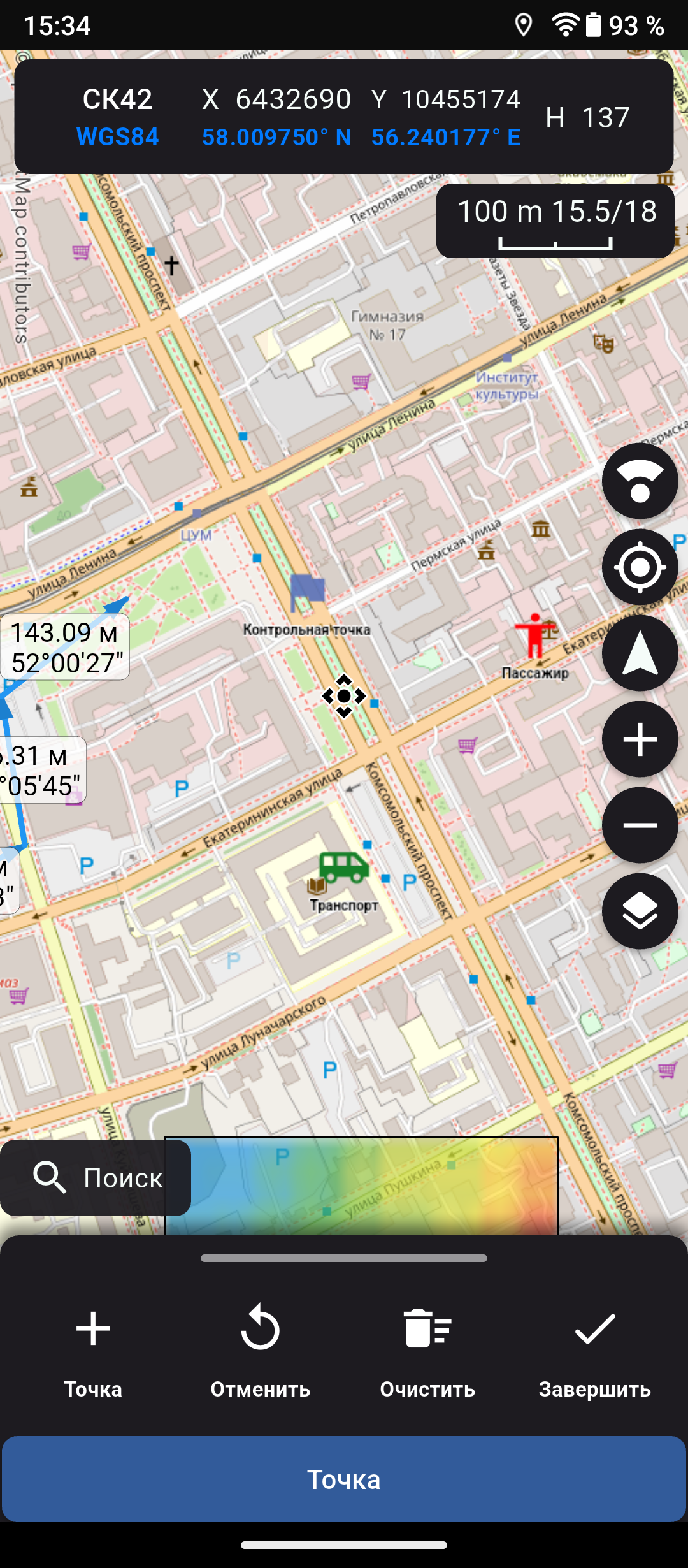
Task: Tap the navigation arrow compass button
Action: click(640, 653)
